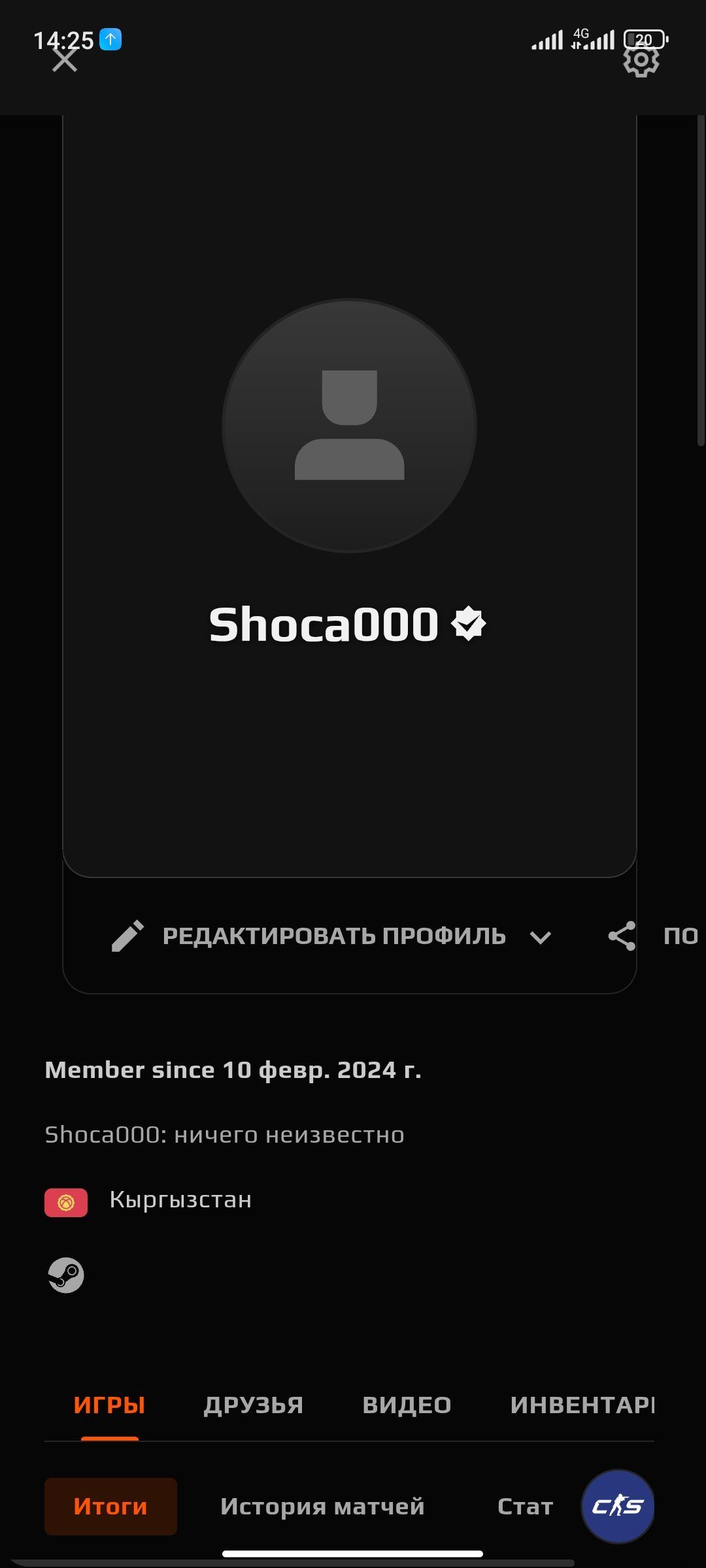Tap the profile avatar placeholder

[350, 426]
